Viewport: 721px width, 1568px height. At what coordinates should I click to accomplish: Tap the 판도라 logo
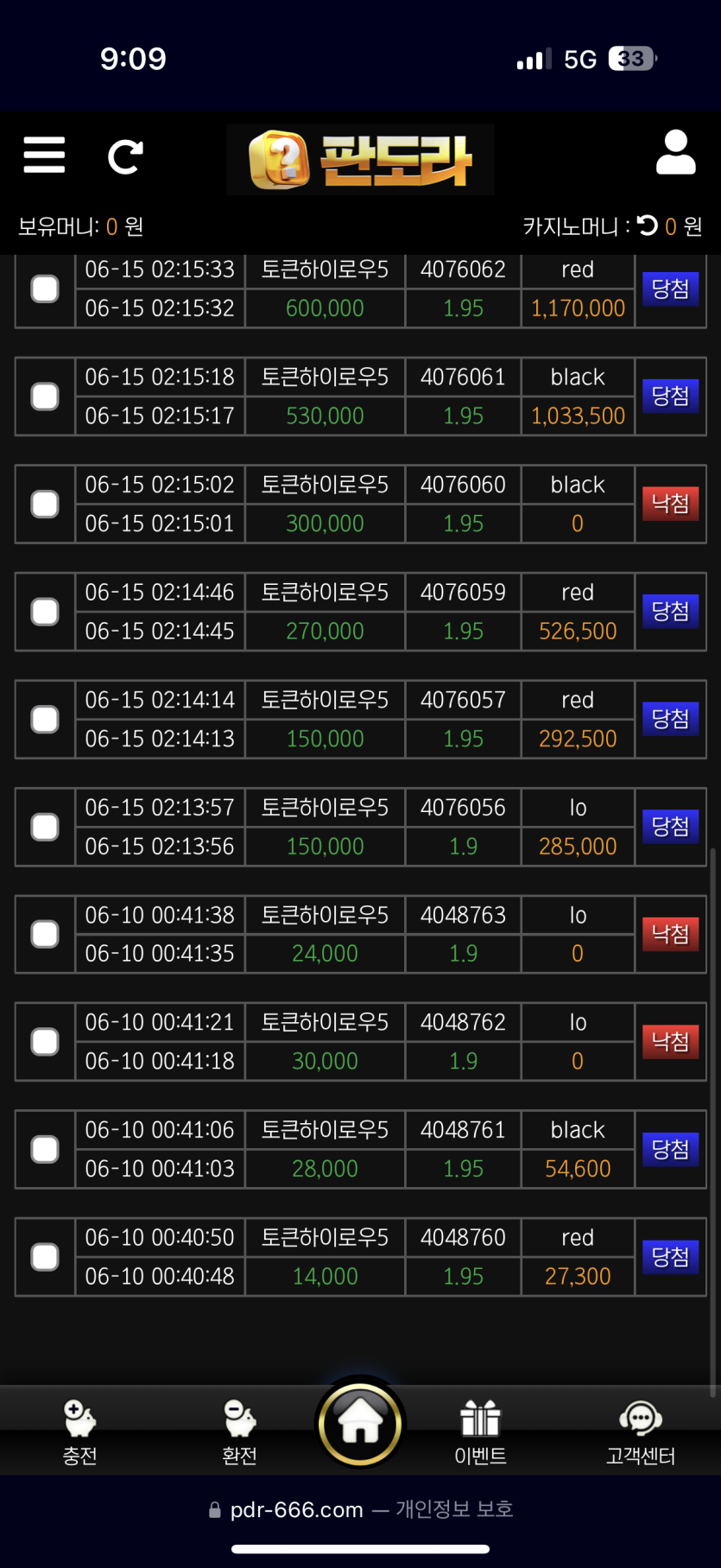pos(360,159)
